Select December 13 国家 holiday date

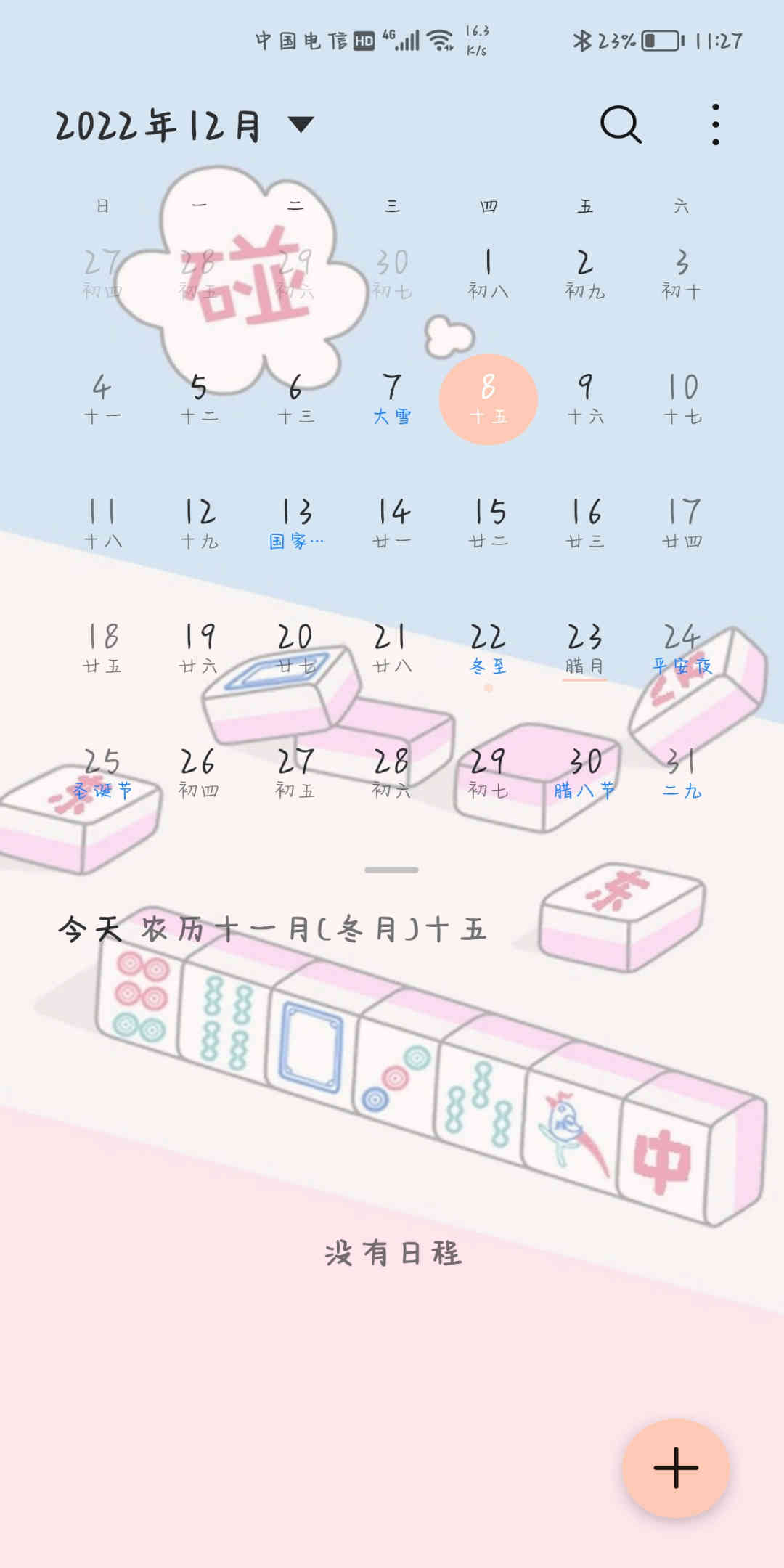tap(295, 523)
